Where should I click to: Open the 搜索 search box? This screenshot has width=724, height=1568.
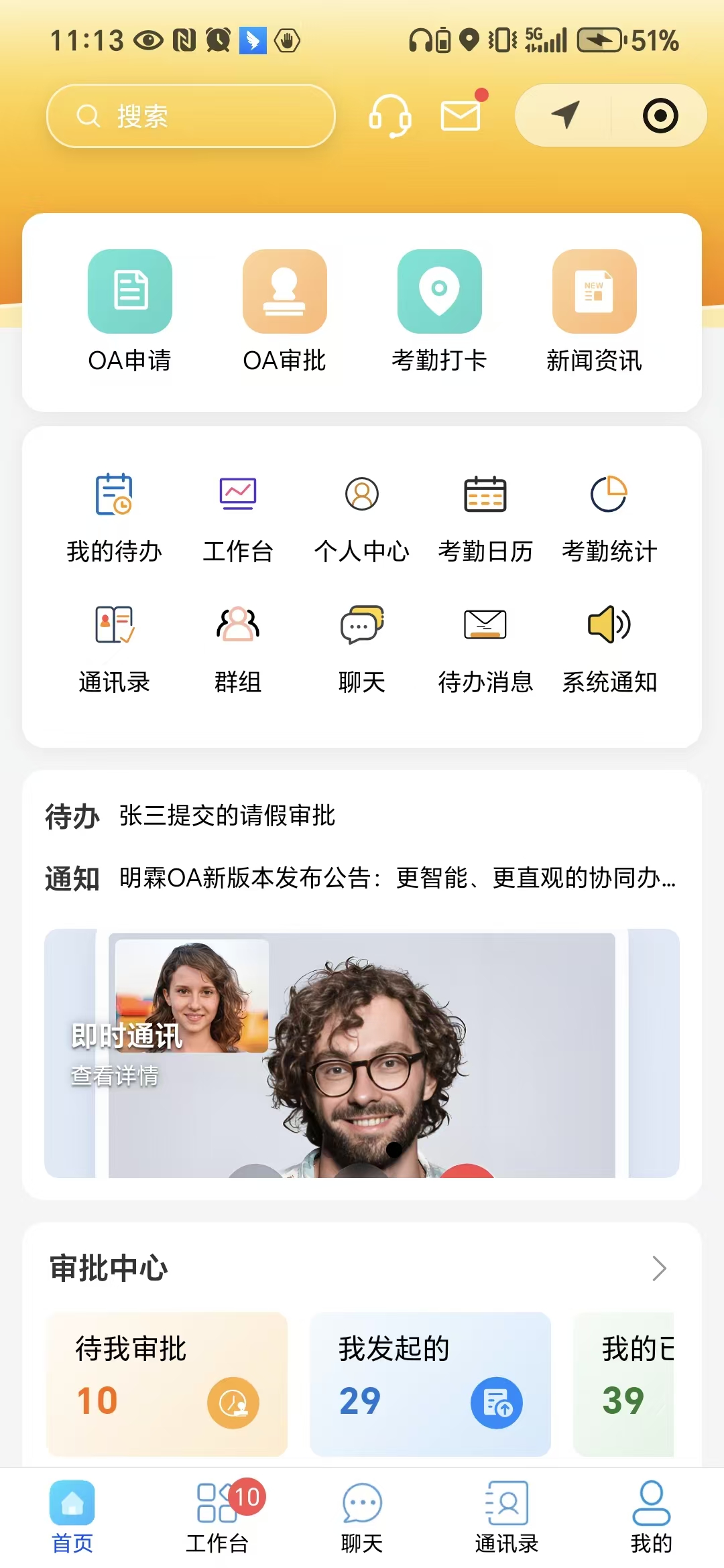point(191,116)
